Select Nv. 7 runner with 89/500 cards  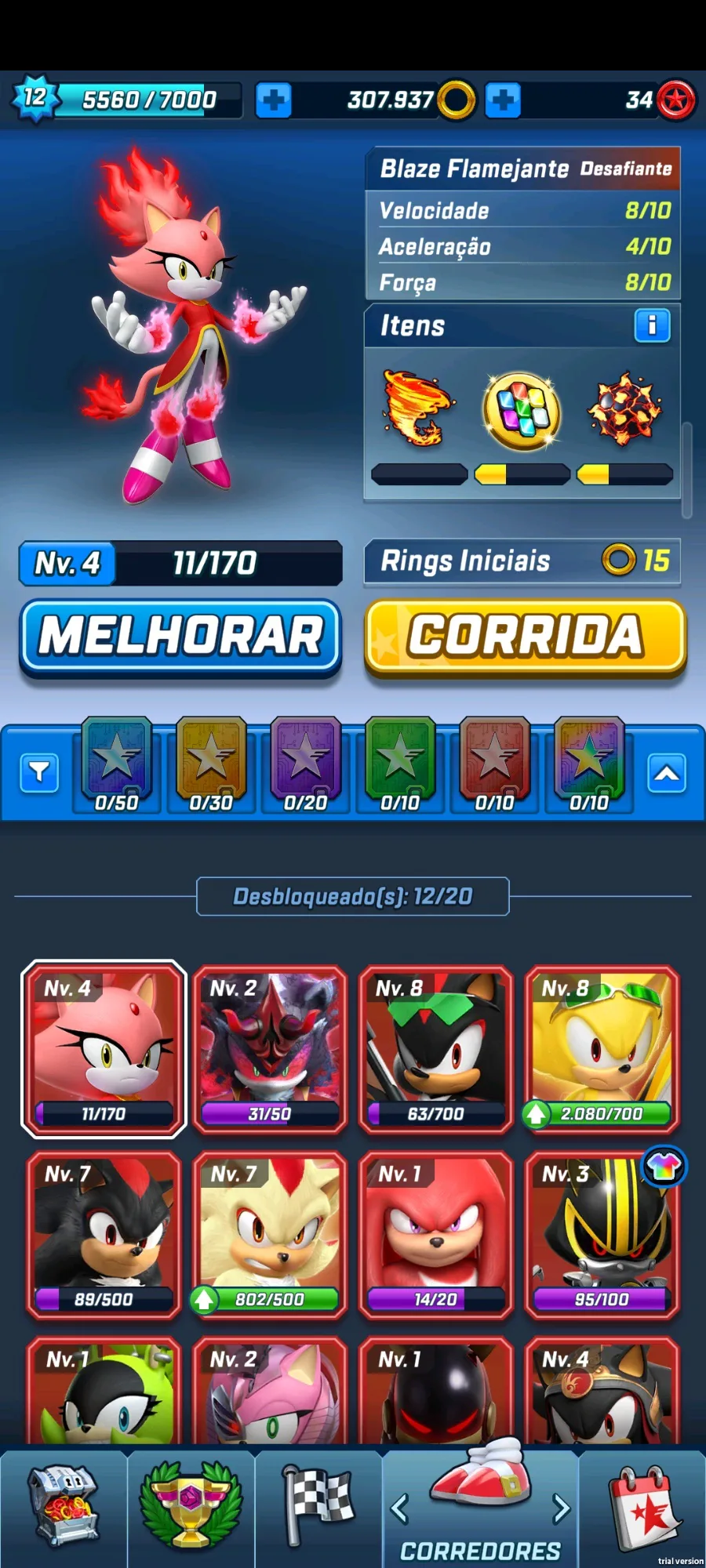[104, 1234]
